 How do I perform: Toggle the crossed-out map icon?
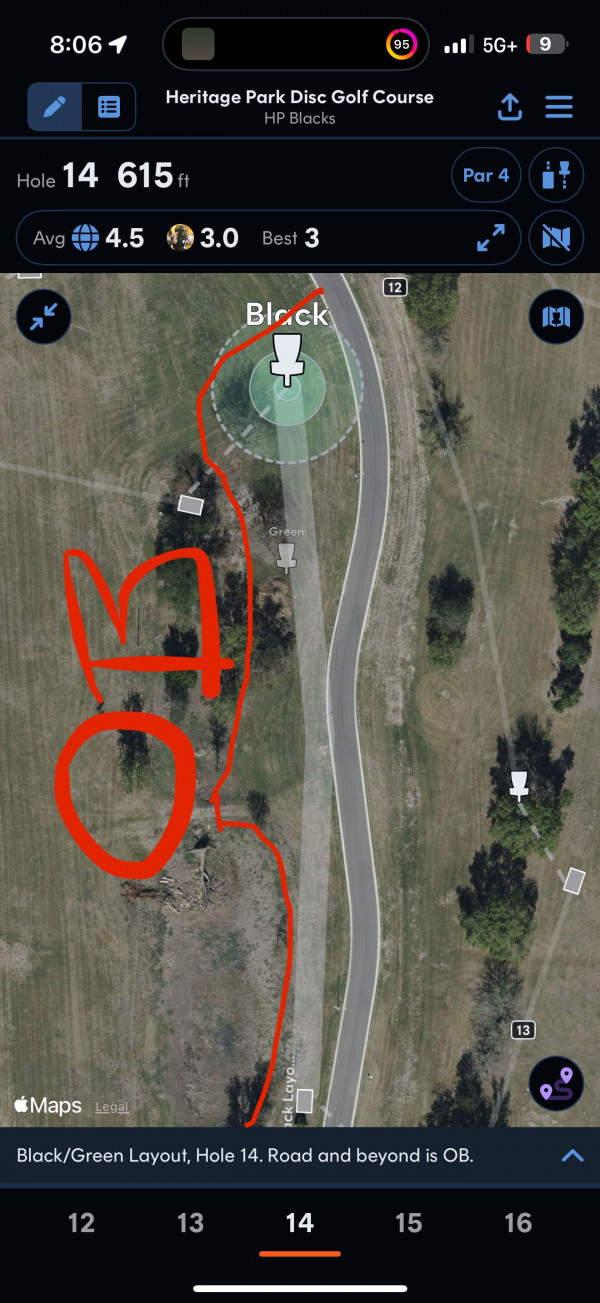point(555,238)
